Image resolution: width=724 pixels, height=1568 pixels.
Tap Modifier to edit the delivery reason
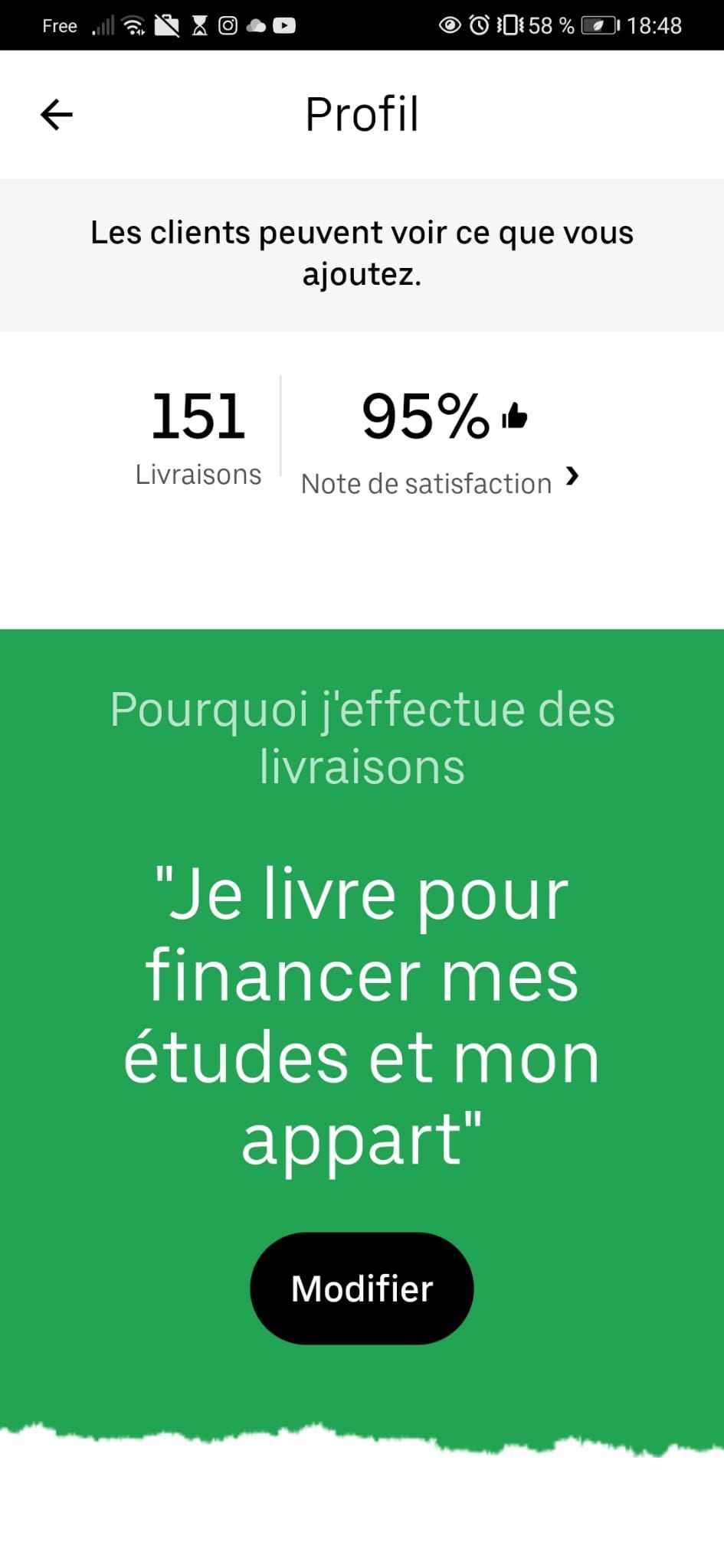tap(362, 1288)
